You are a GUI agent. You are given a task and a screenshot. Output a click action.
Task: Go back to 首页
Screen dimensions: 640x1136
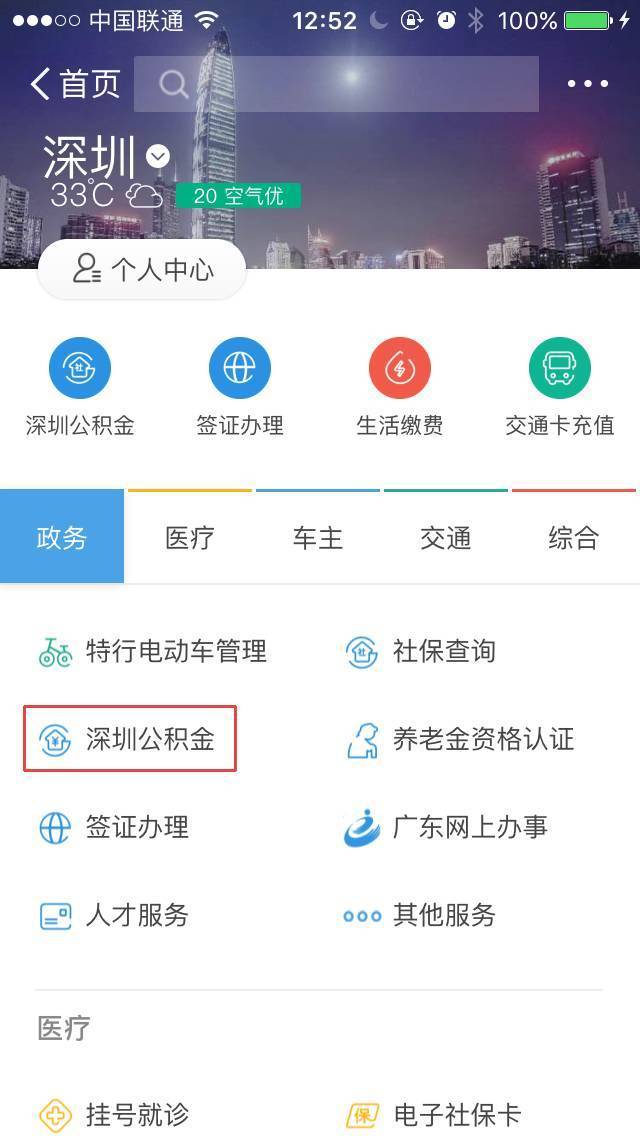(x=75, y=84)
